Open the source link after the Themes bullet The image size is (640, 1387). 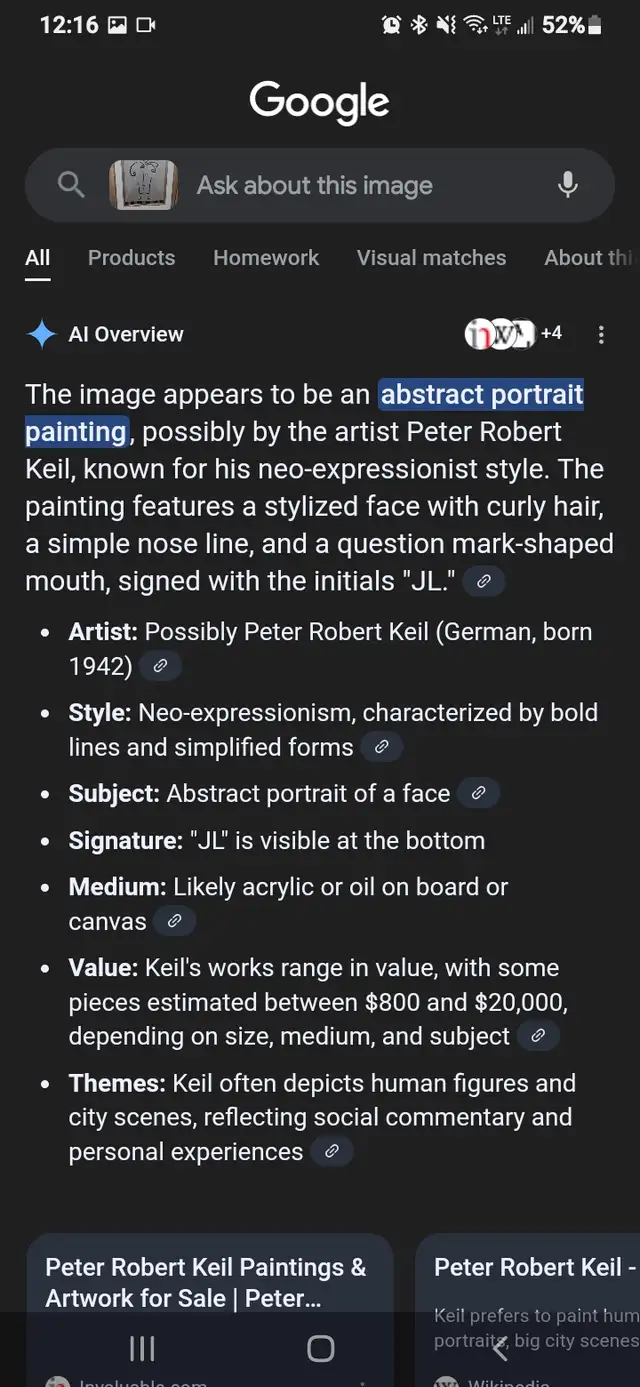pos(332,1152)
